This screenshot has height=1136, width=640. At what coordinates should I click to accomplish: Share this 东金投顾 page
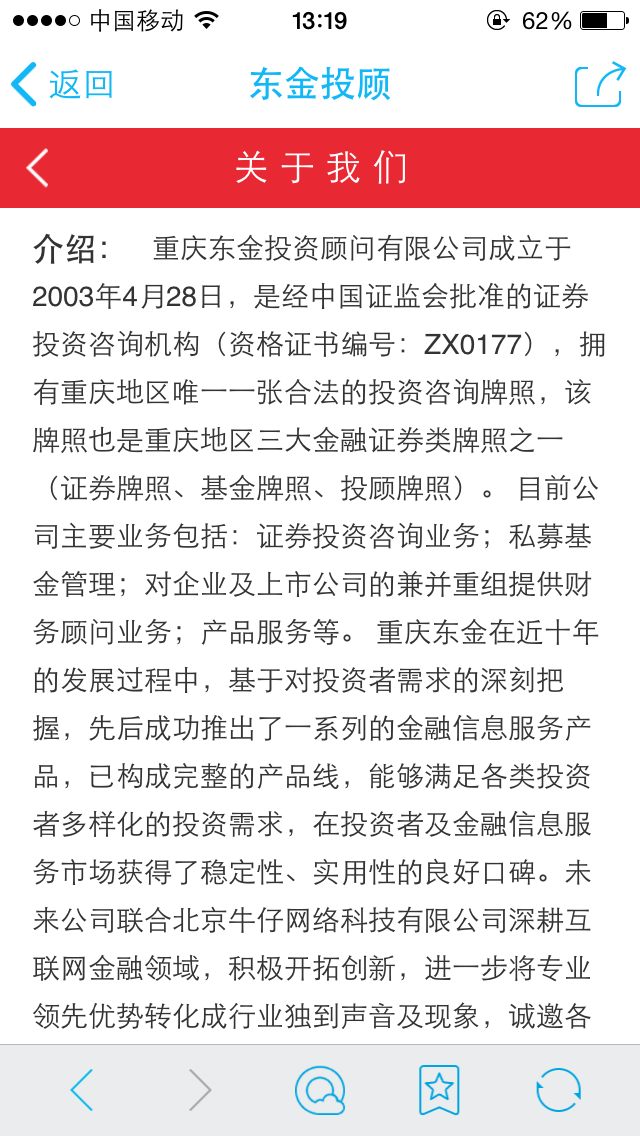click(600, 85)
